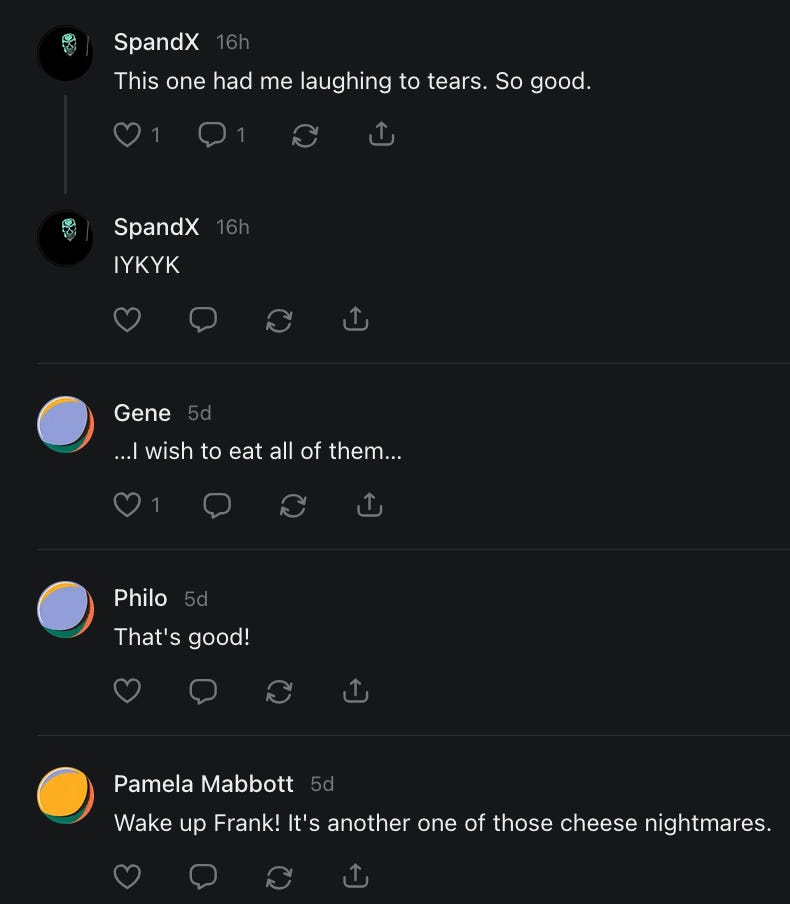Reply to Philo's comment
790x904 pixels.
(x=203, y=691)
